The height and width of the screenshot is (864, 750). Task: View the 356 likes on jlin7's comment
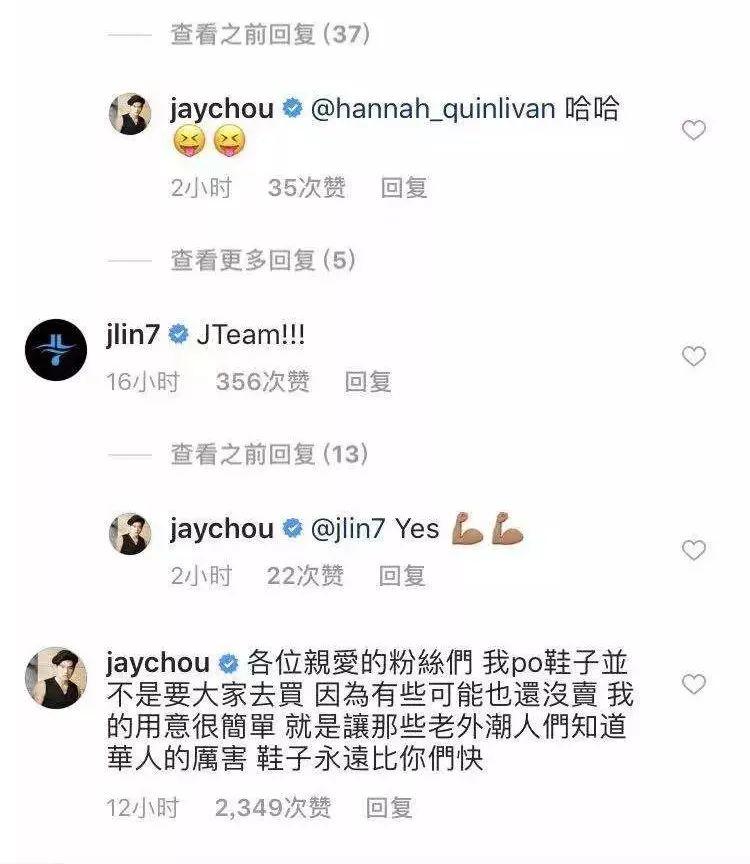click(x=262, y=381)
